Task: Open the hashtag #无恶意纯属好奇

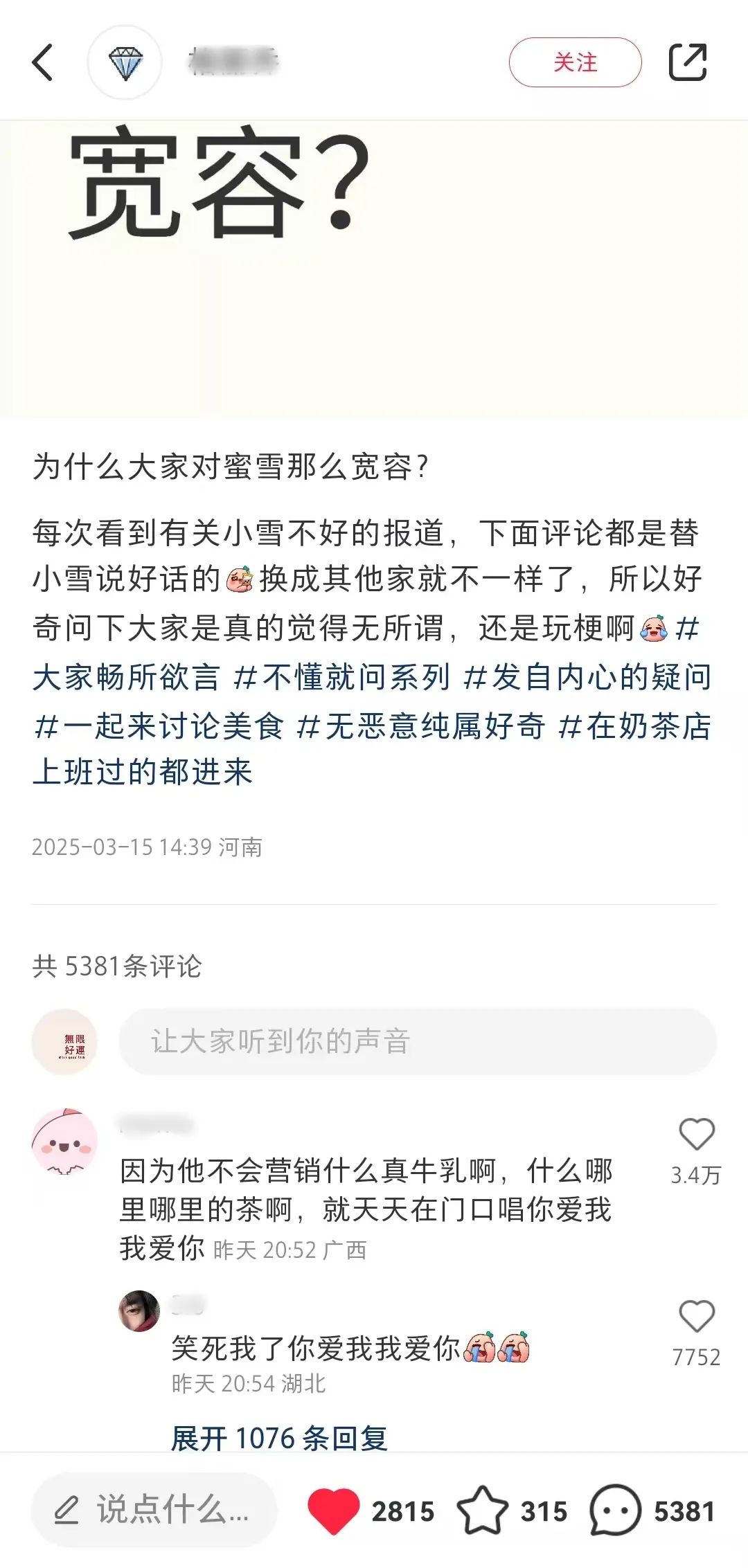Action: (x=421, y=726)
